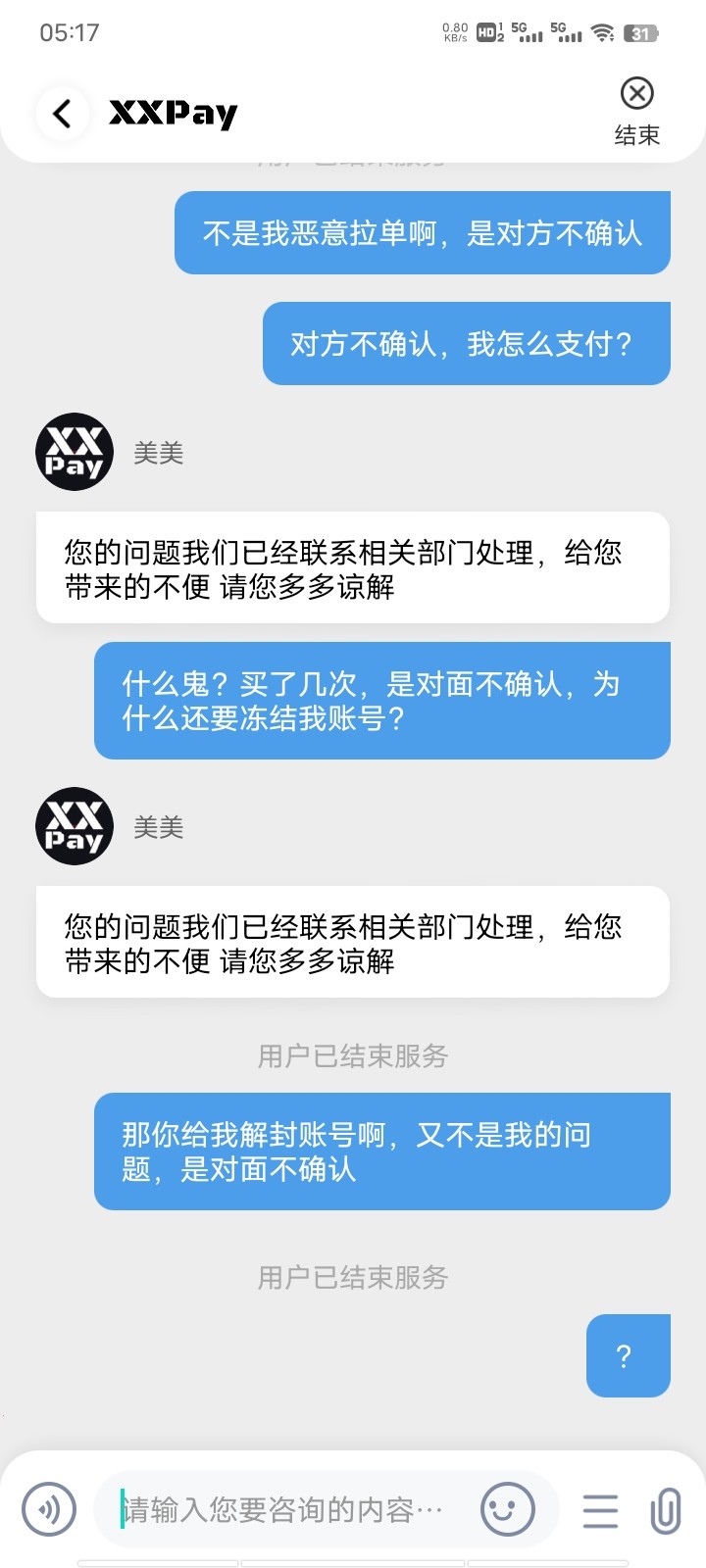Attach a file with the paperclip
This screenshot has width=706, height=1568.
666,1510
